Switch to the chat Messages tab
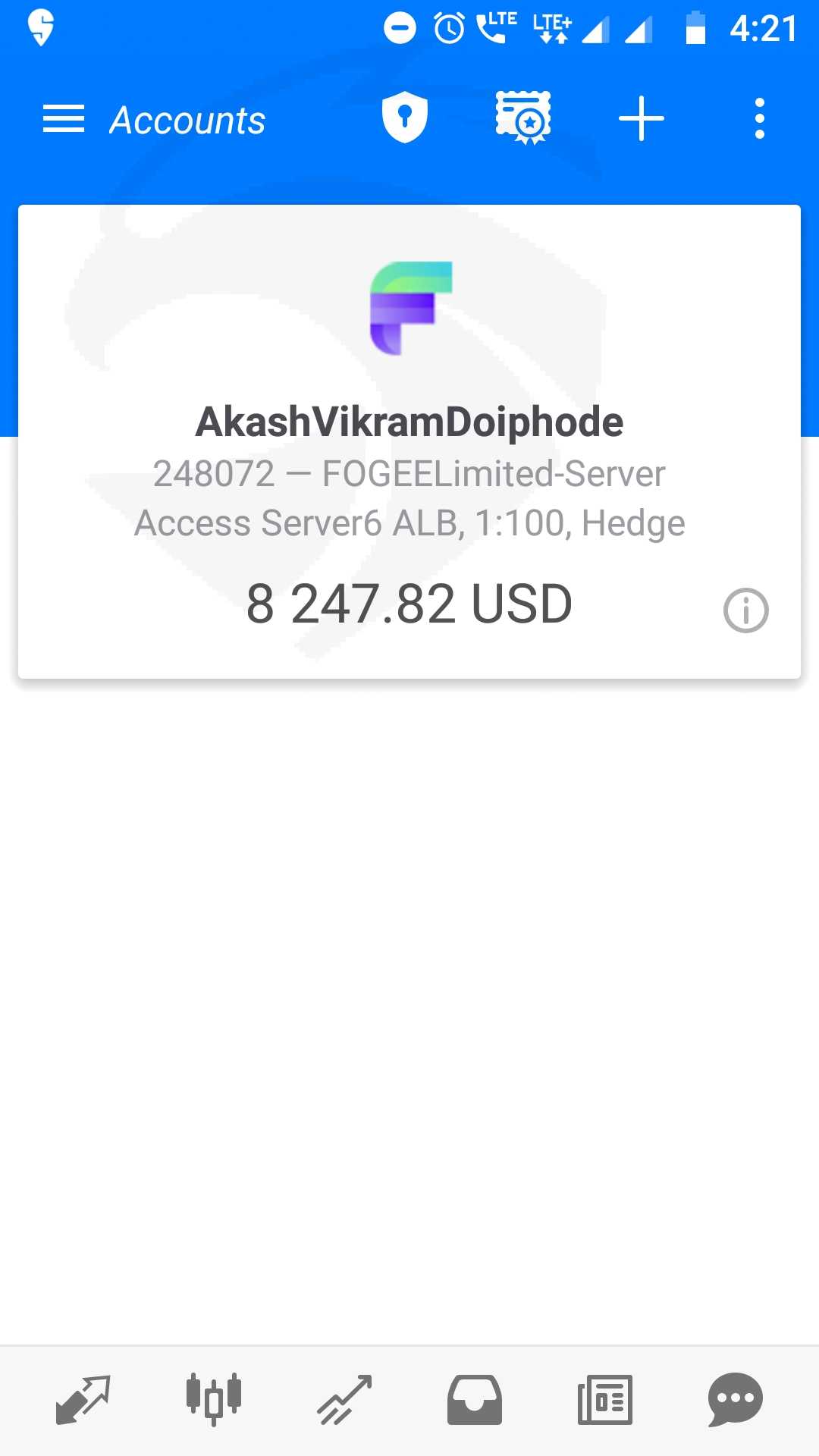Viewport: 819px width, 1456px height. [736, 1400]
